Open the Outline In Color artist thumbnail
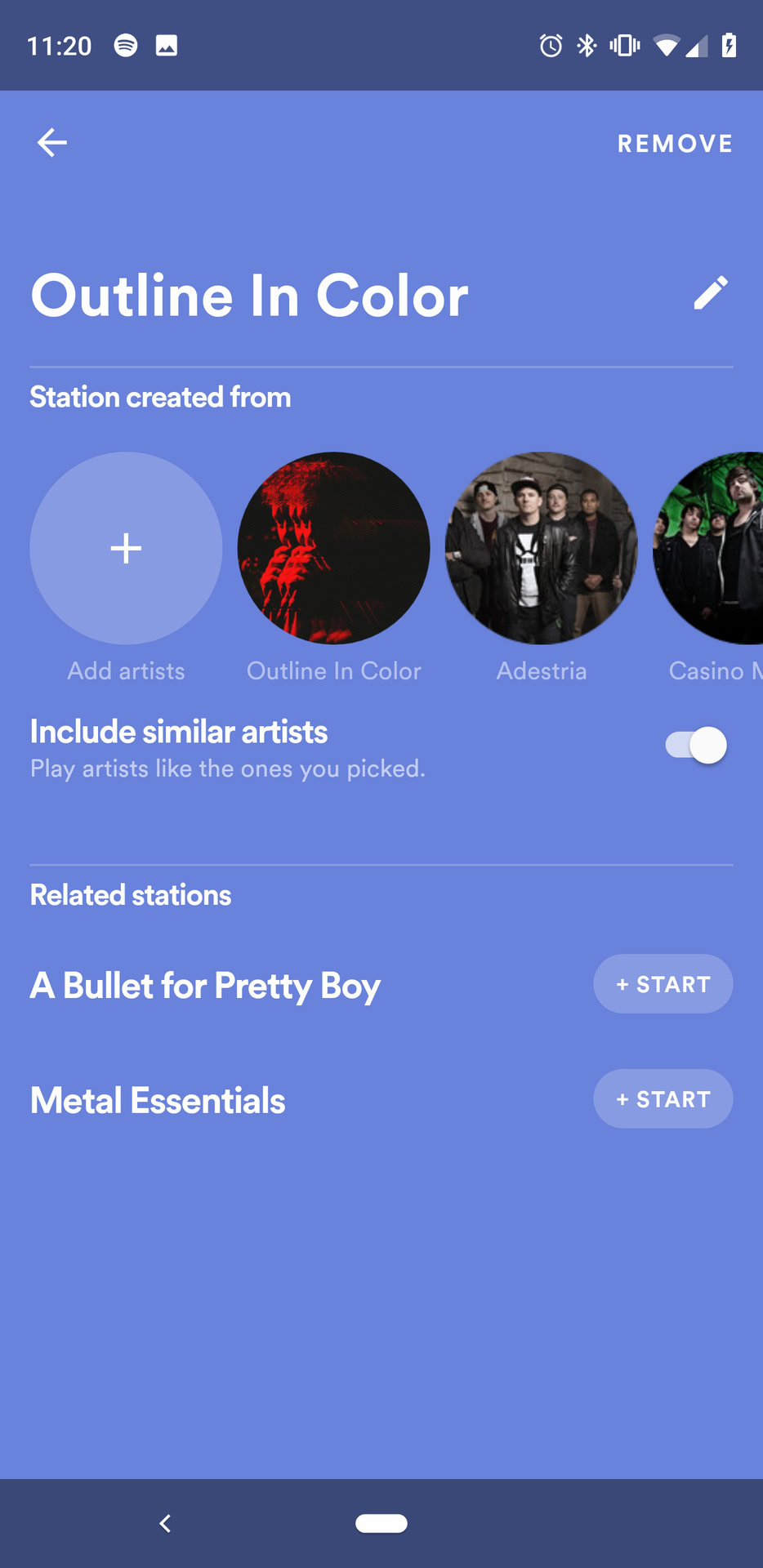The height and width of the screenshot is (1568, 763). [x=333, y=548]
